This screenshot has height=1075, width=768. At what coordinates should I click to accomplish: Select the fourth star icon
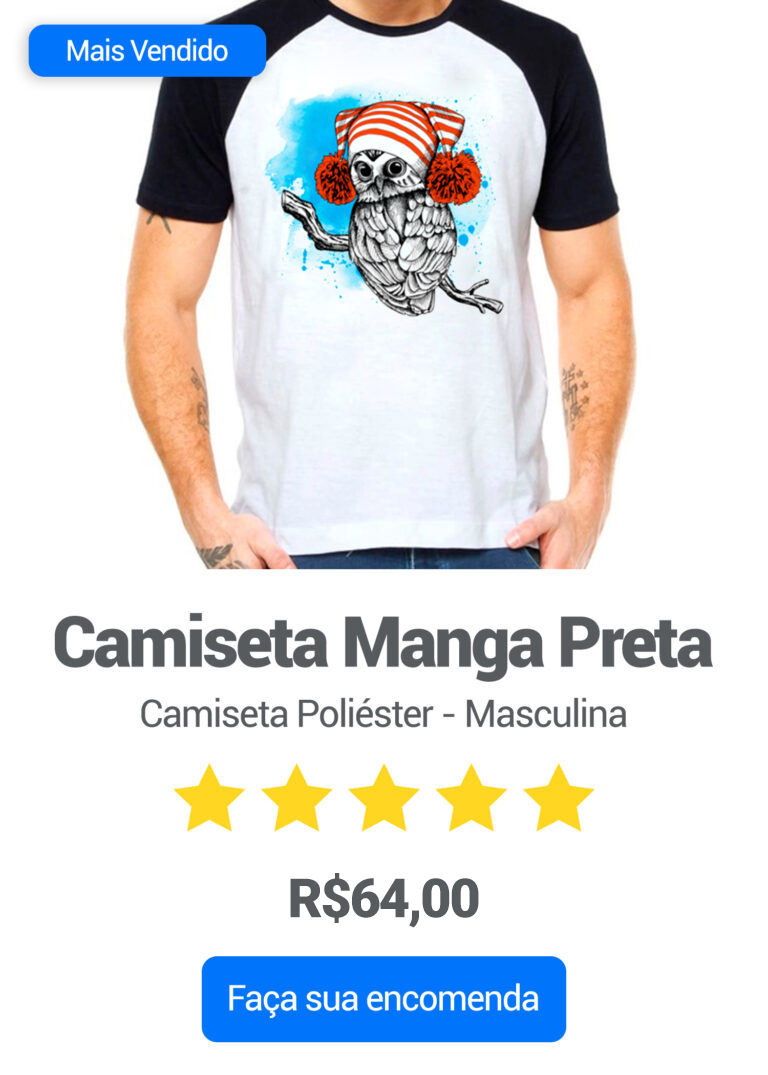(471, 798)
